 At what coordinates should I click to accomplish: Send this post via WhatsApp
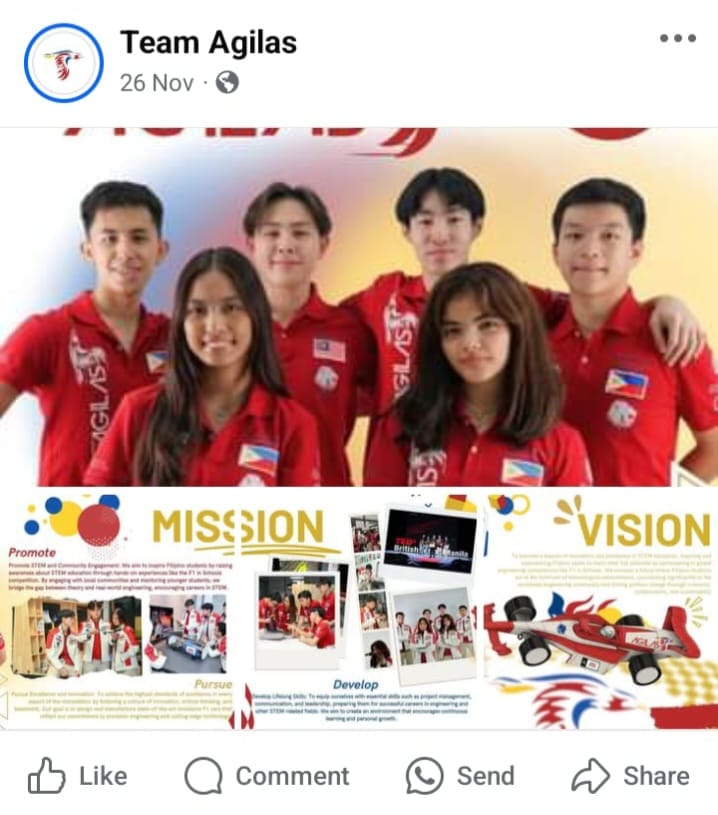460,776
